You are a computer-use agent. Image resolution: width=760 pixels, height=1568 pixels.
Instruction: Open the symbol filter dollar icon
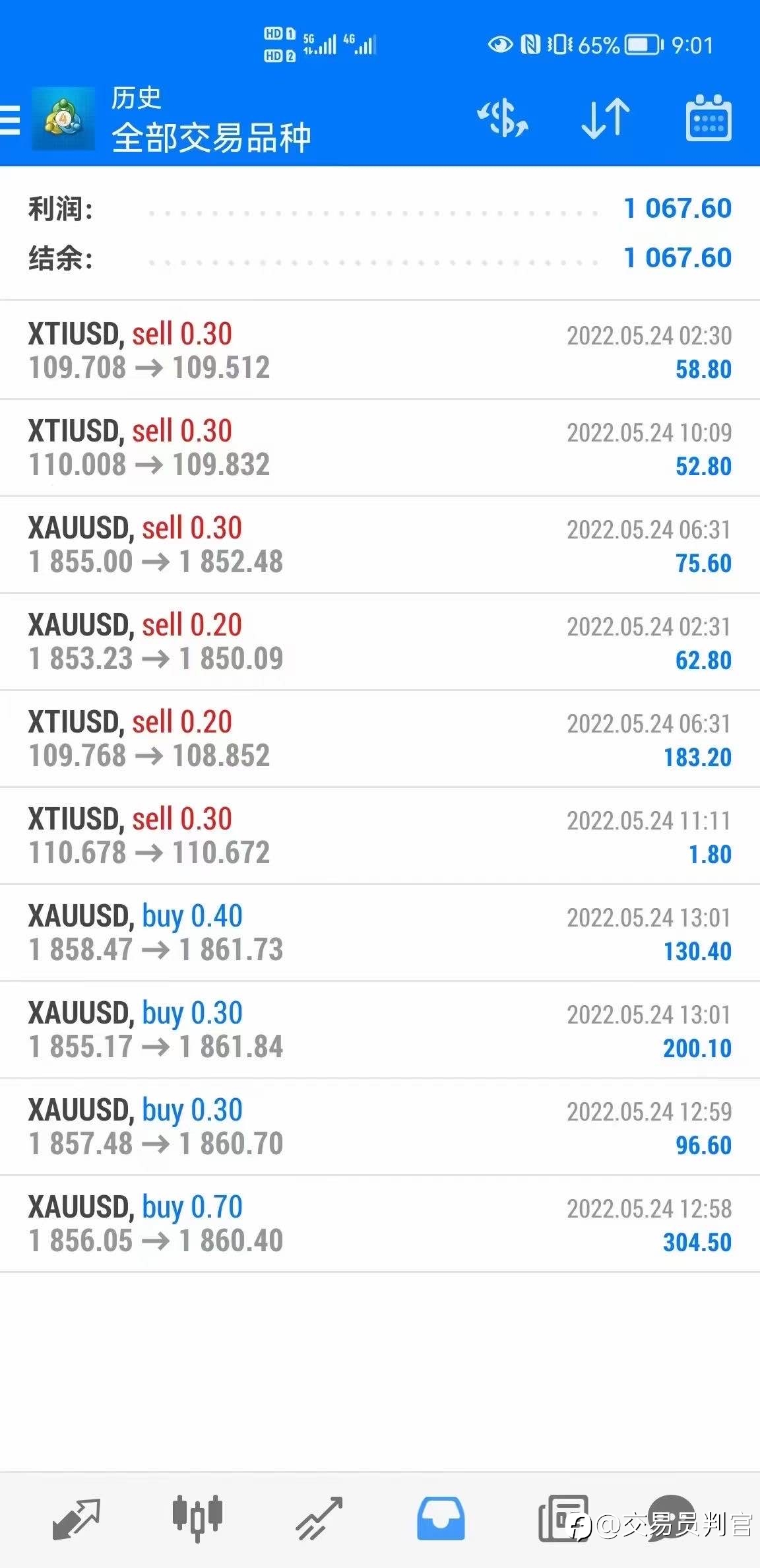(x=503, y=119)
